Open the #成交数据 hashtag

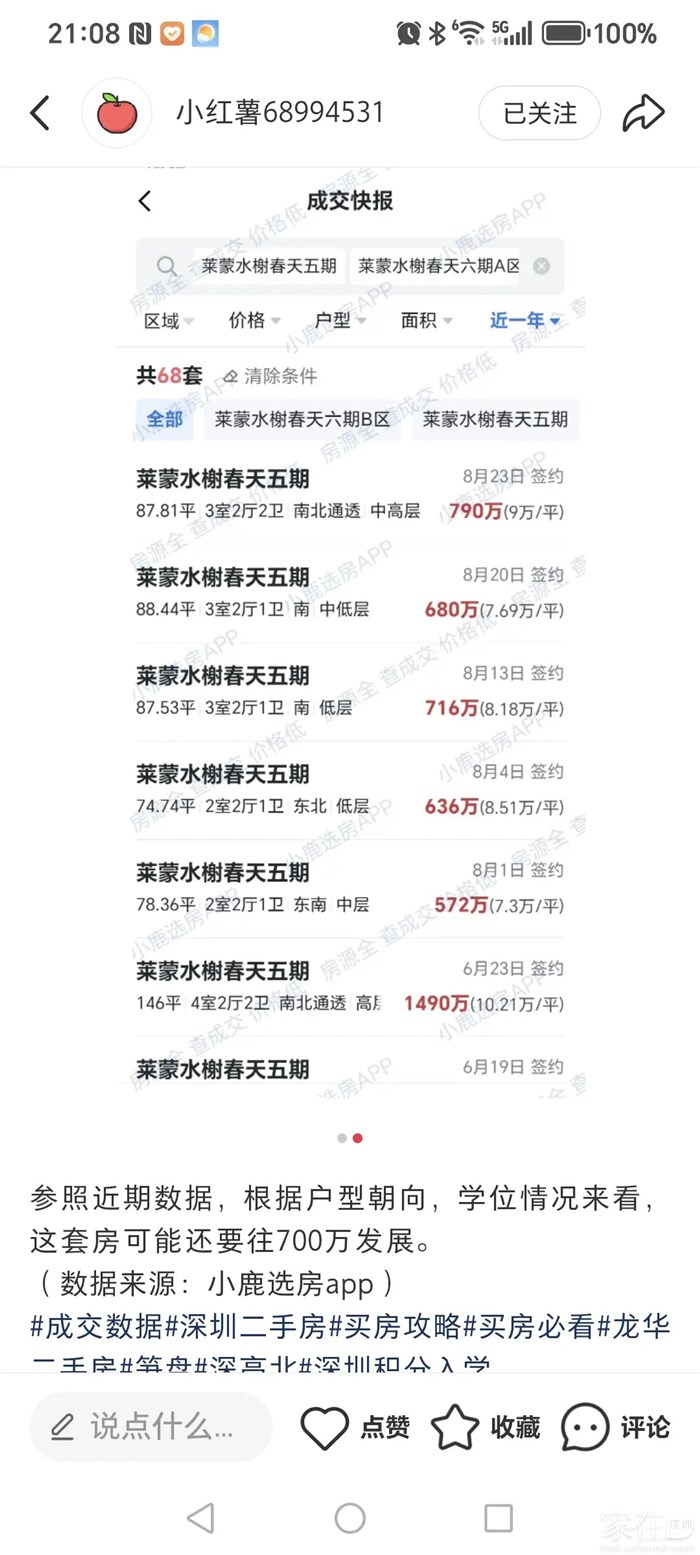[x=97, y=1327]
